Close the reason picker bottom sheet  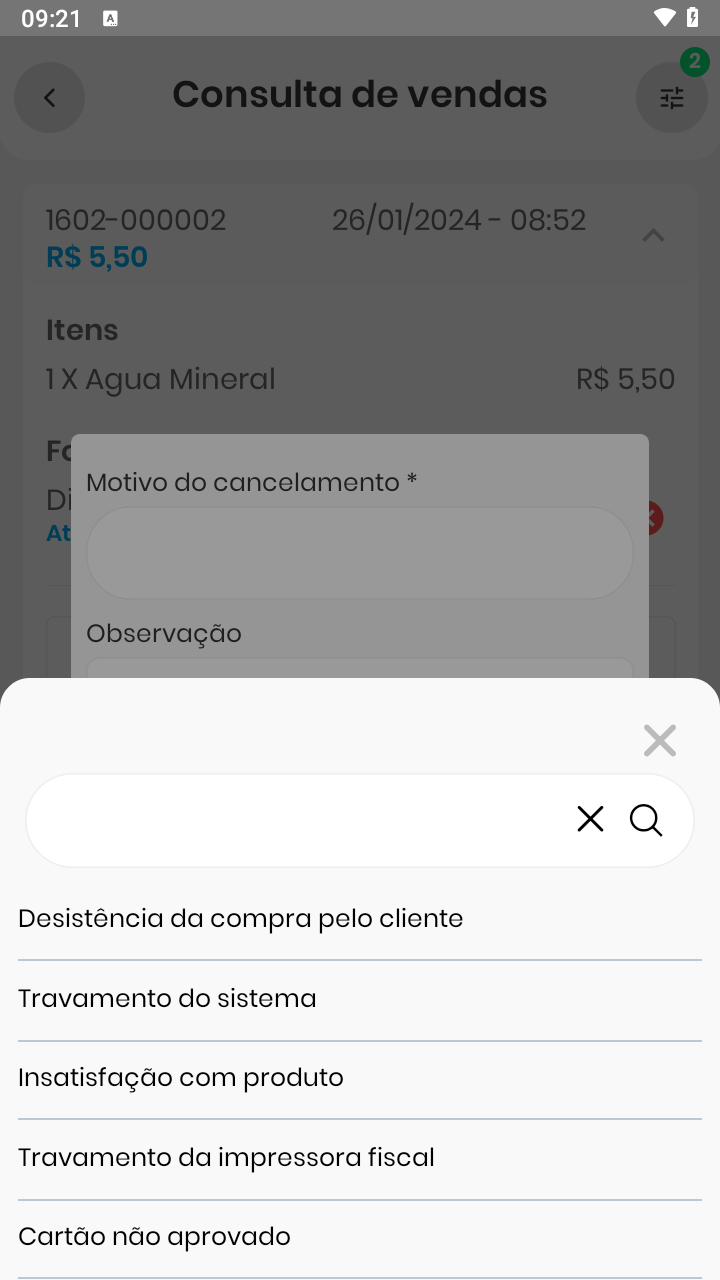(660, 740)
